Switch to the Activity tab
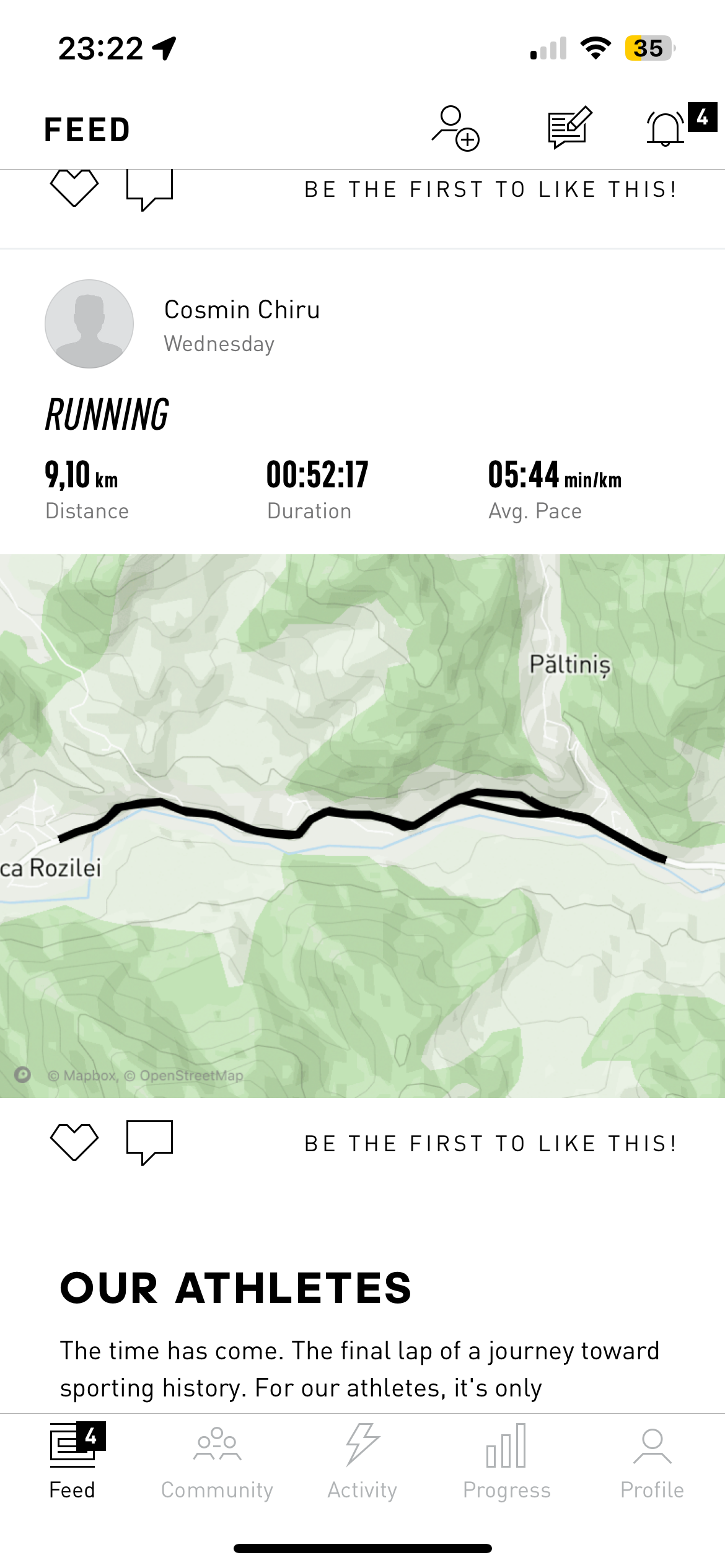This screenshot has width=725, height=1568. (x=362, y=1463)
